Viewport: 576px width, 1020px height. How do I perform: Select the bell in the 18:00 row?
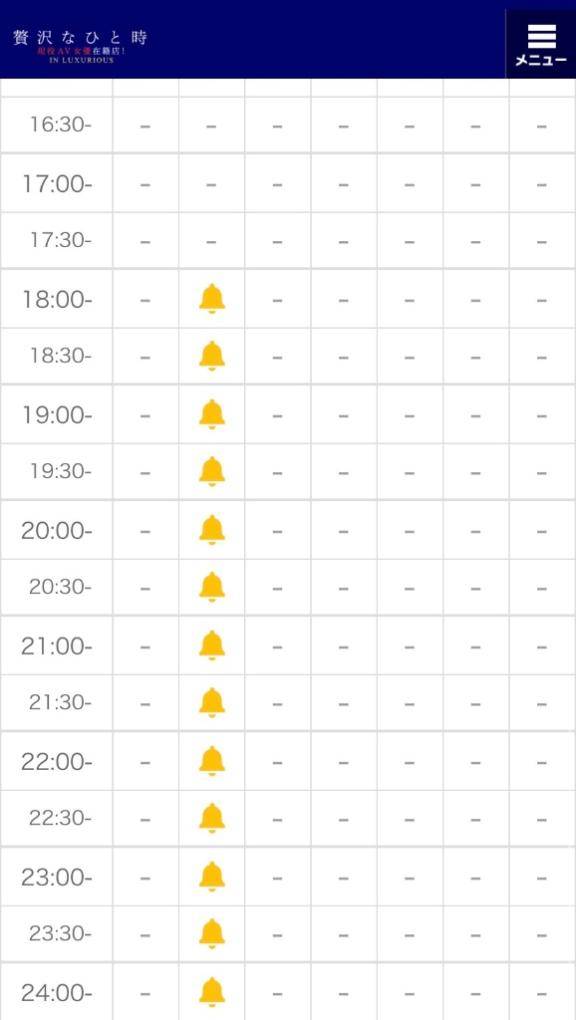tap(212, 299)
